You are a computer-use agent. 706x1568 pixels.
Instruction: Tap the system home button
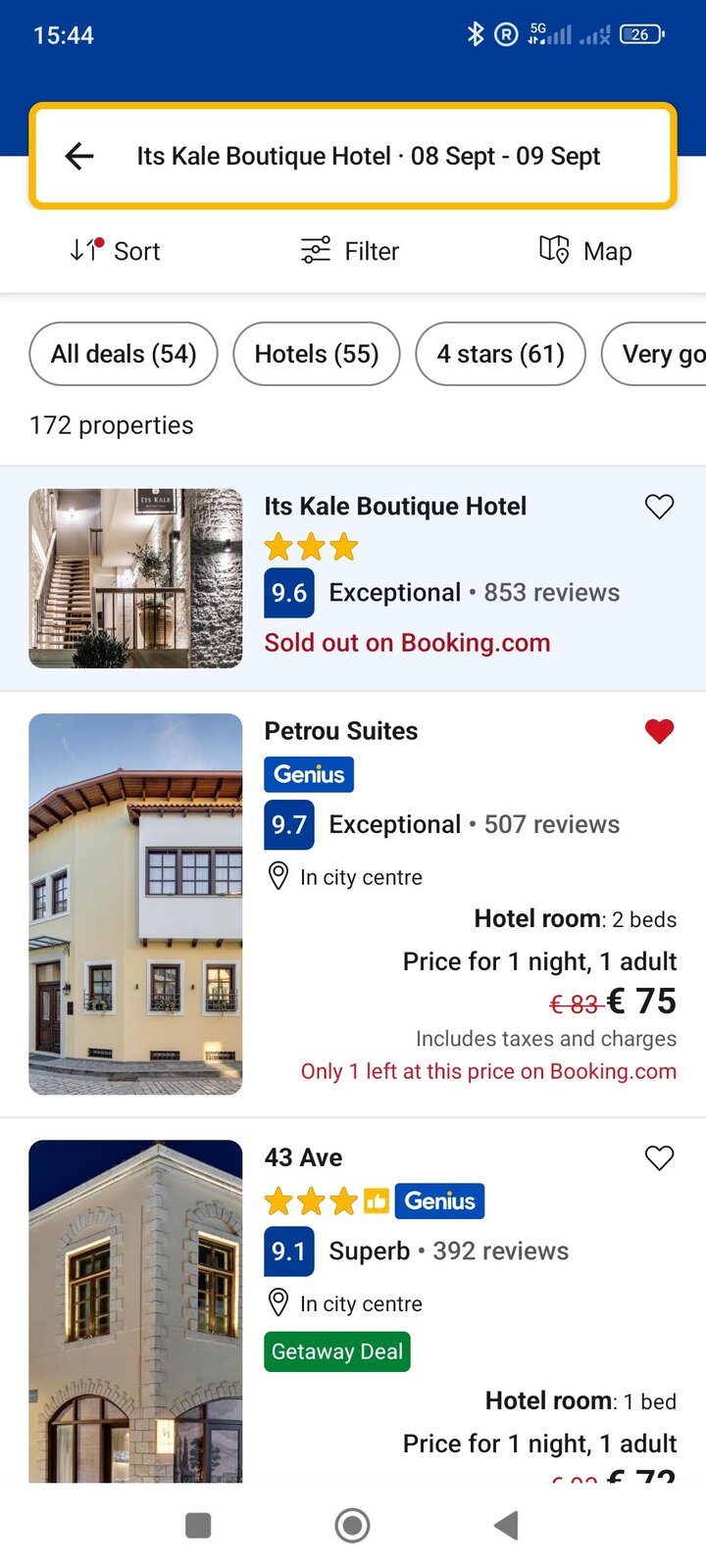pos(352,1525)
